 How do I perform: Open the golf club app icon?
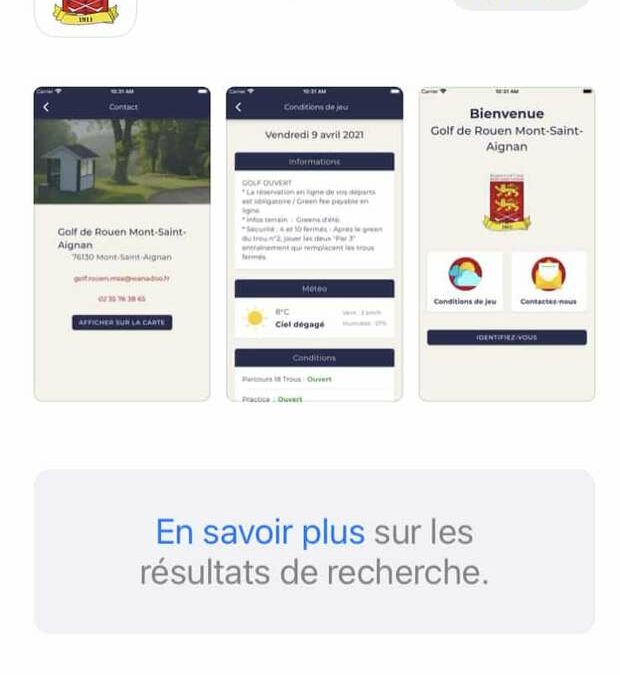(86, 14)
